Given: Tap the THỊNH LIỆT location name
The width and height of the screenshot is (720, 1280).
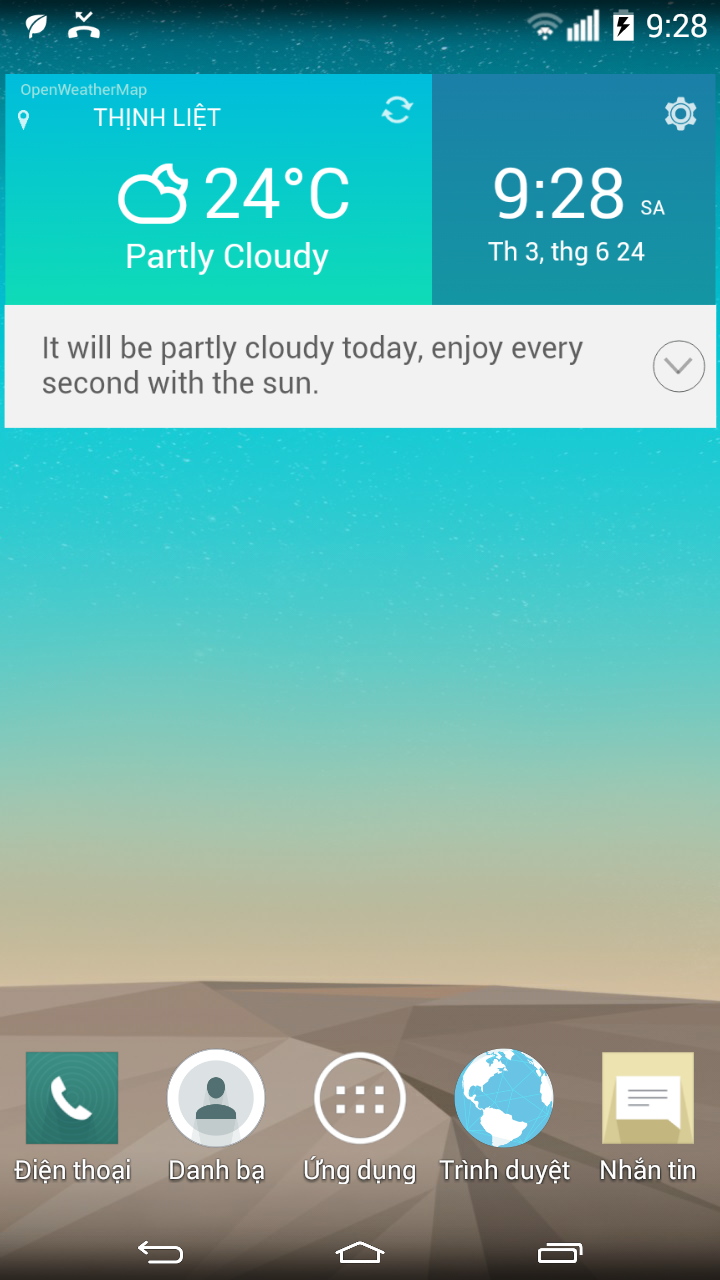Looking at the screenshot, I should coord(156,117).
